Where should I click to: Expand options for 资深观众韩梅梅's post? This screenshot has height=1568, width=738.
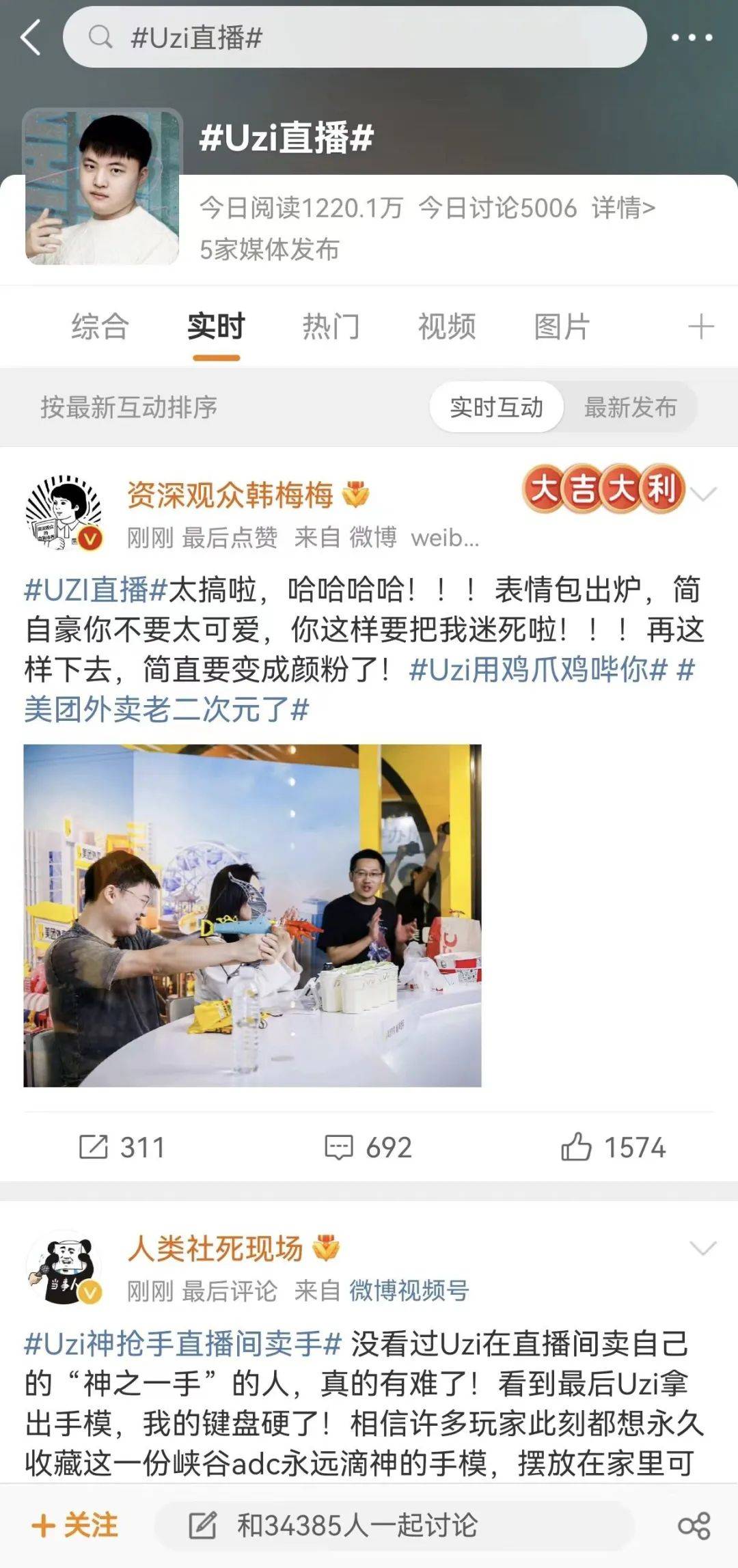point(703,494)
